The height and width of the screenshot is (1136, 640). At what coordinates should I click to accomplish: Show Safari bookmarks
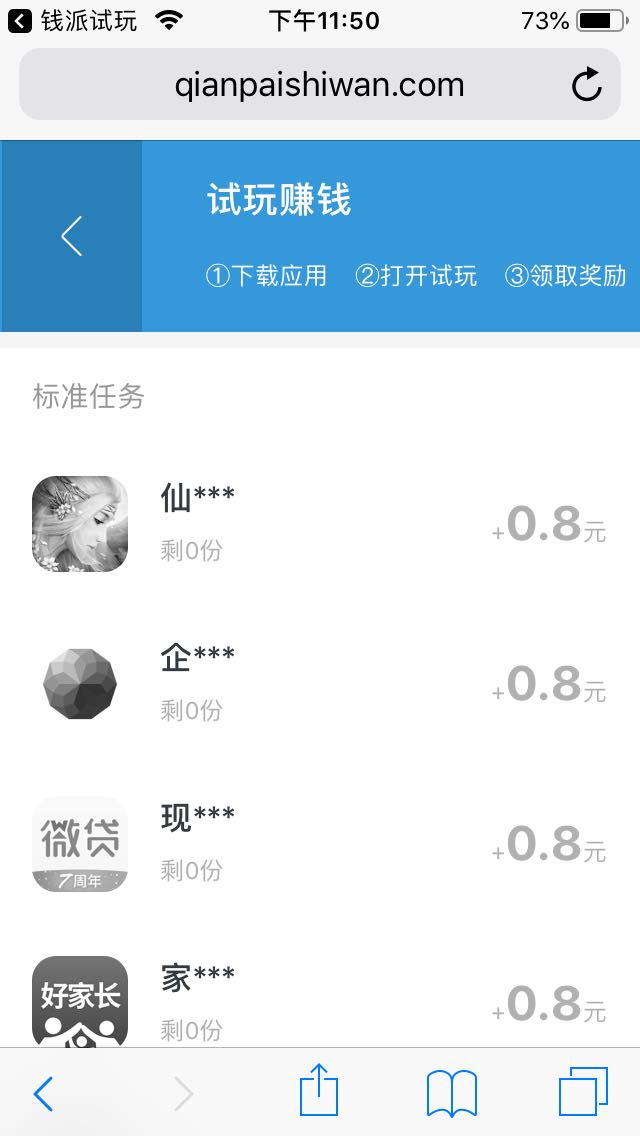point(452,1092)
